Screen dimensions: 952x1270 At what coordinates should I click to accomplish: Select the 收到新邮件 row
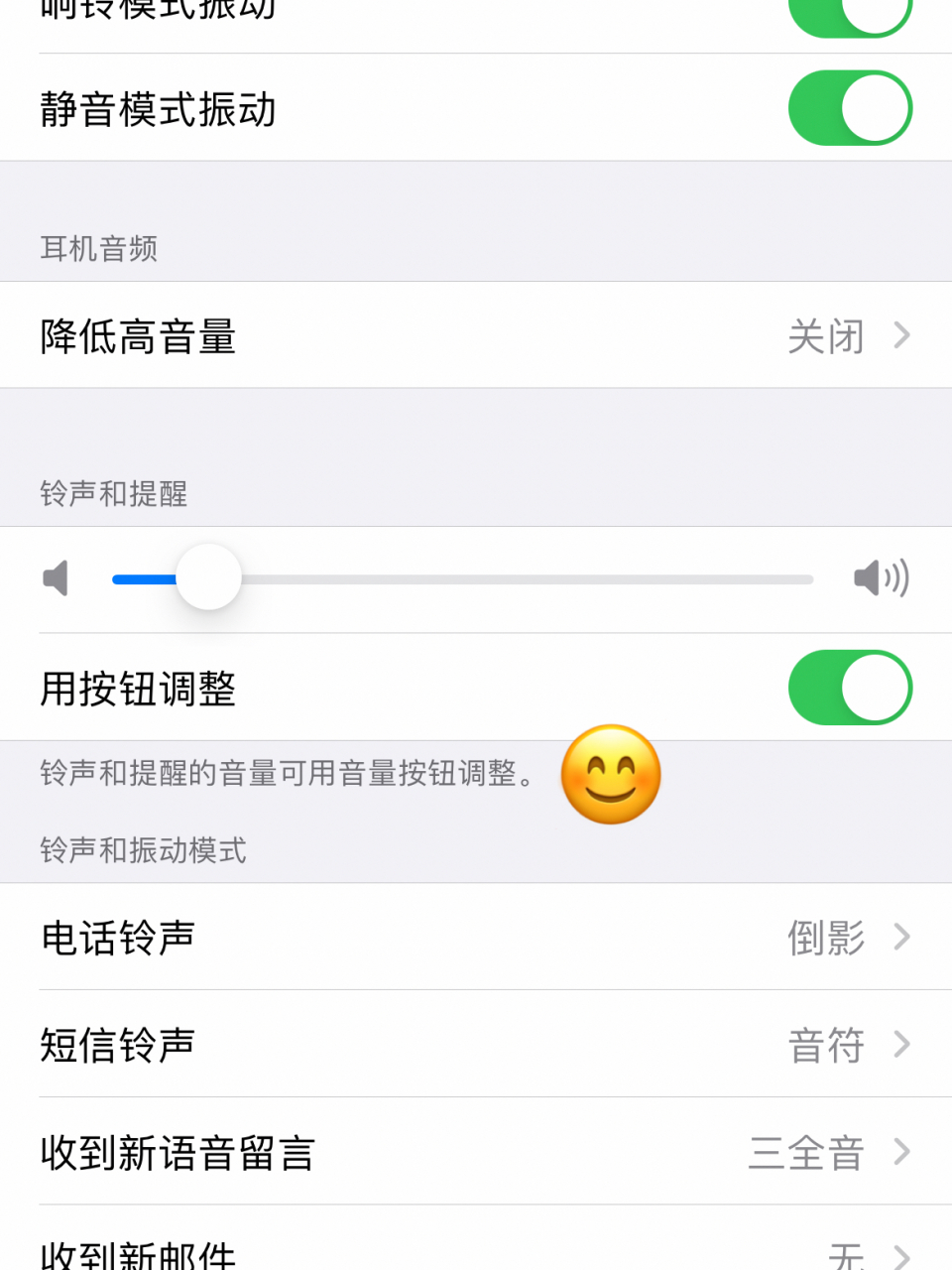point(397,1256)
